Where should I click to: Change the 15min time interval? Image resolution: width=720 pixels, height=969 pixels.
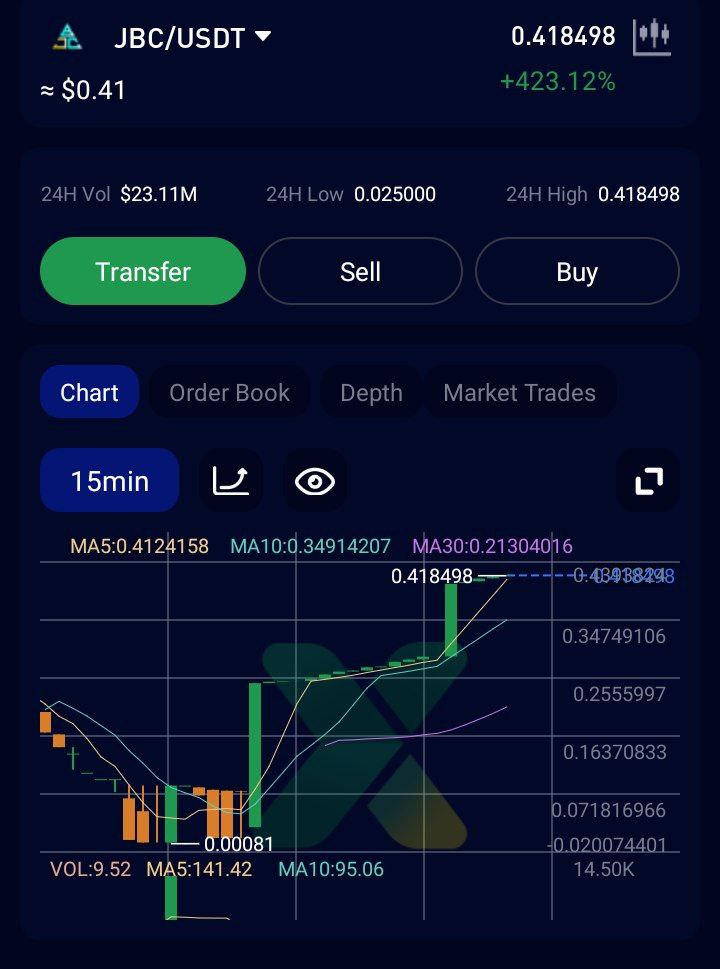point(109,481)
